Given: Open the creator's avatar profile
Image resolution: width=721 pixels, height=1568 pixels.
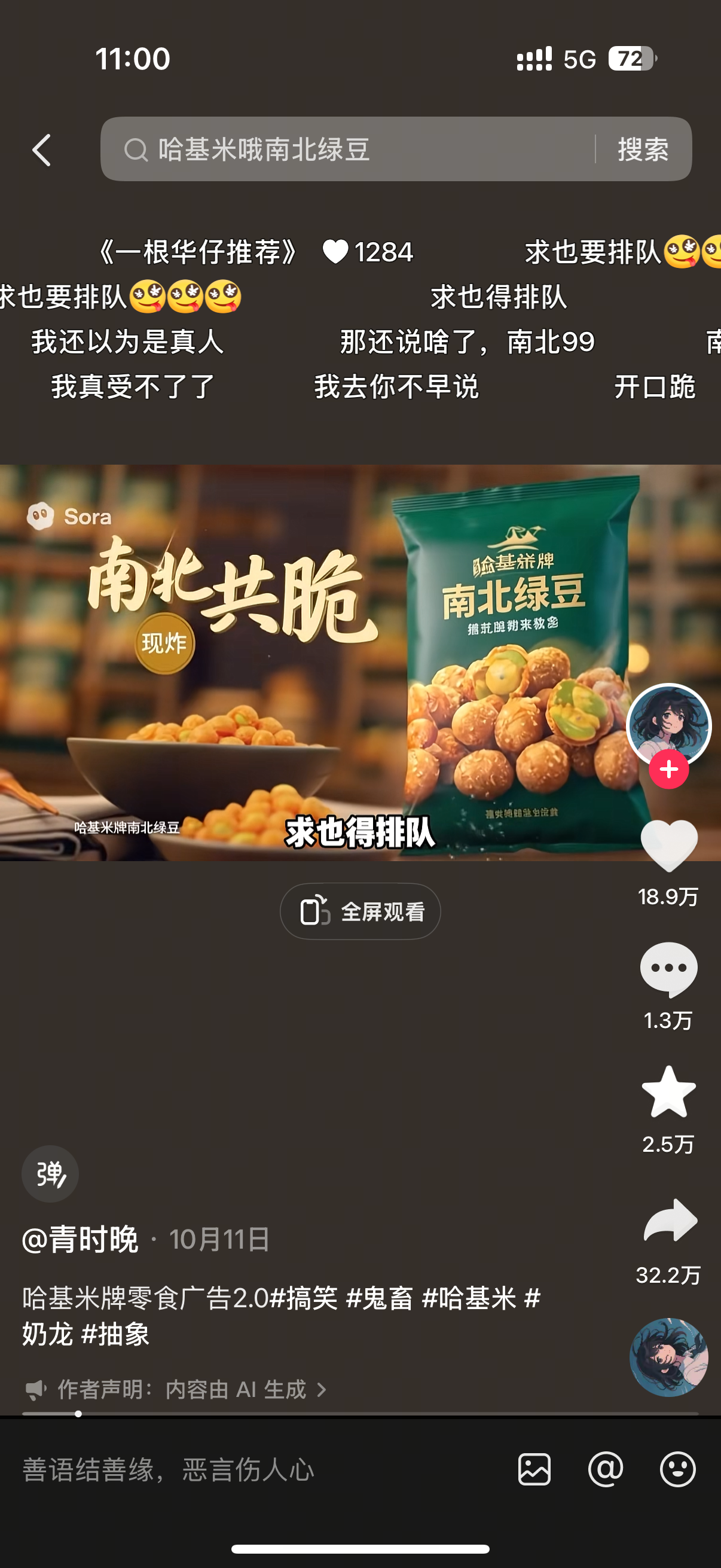Looking at the screenshot, I should tap(668, 724).
